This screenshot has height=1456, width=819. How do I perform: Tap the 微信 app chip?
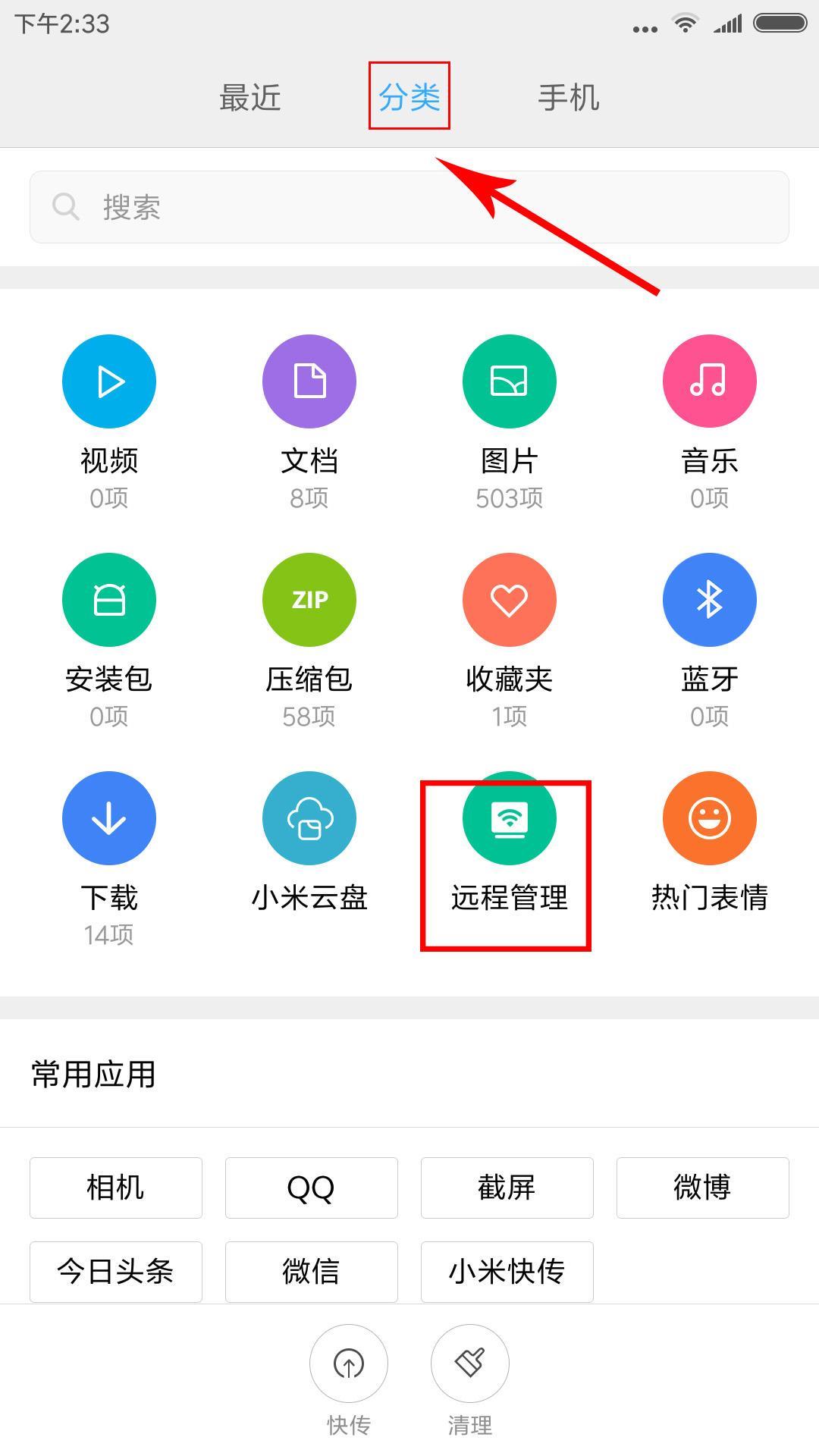(311, 1272)
